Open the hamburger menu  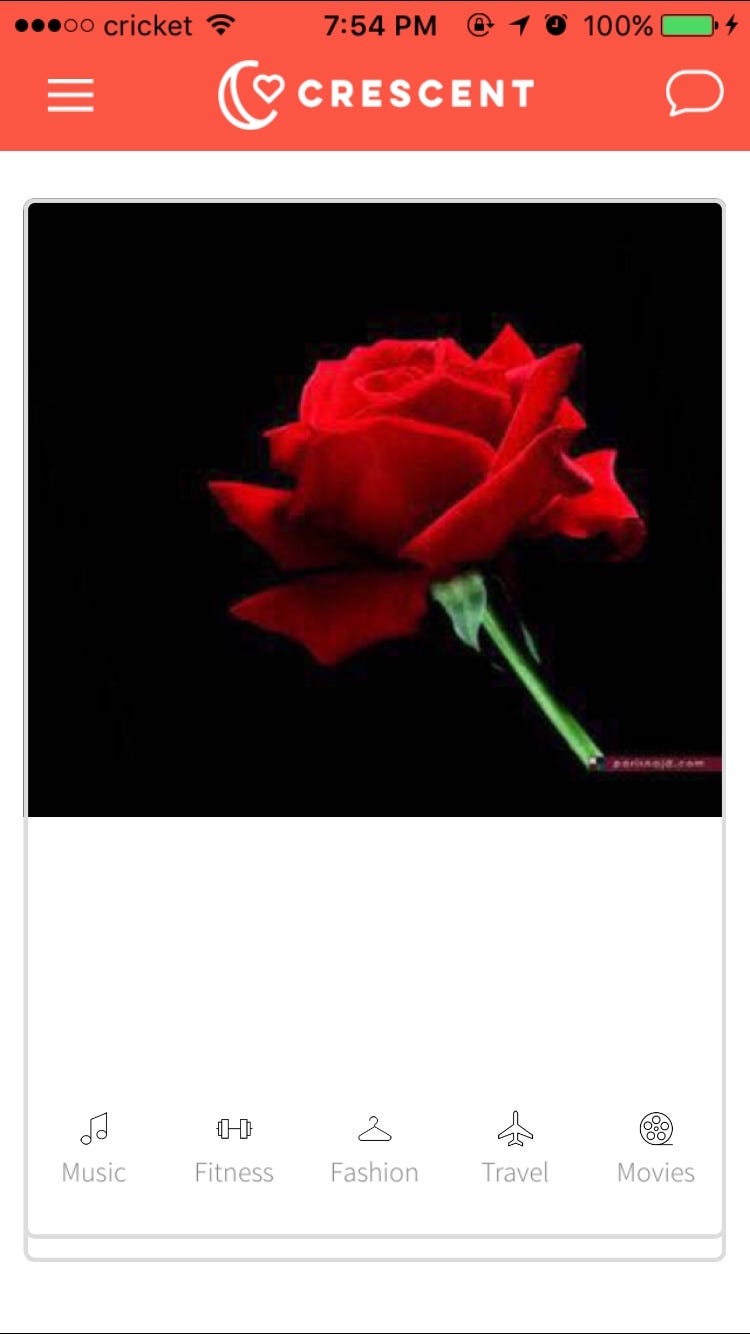point(70,95)
